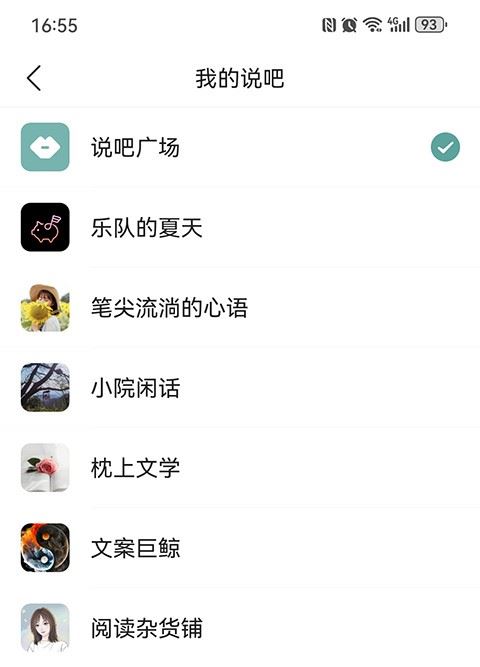The image size is (480, 667).
Task: Open 文案巨鲸
Action: (240, 547)
